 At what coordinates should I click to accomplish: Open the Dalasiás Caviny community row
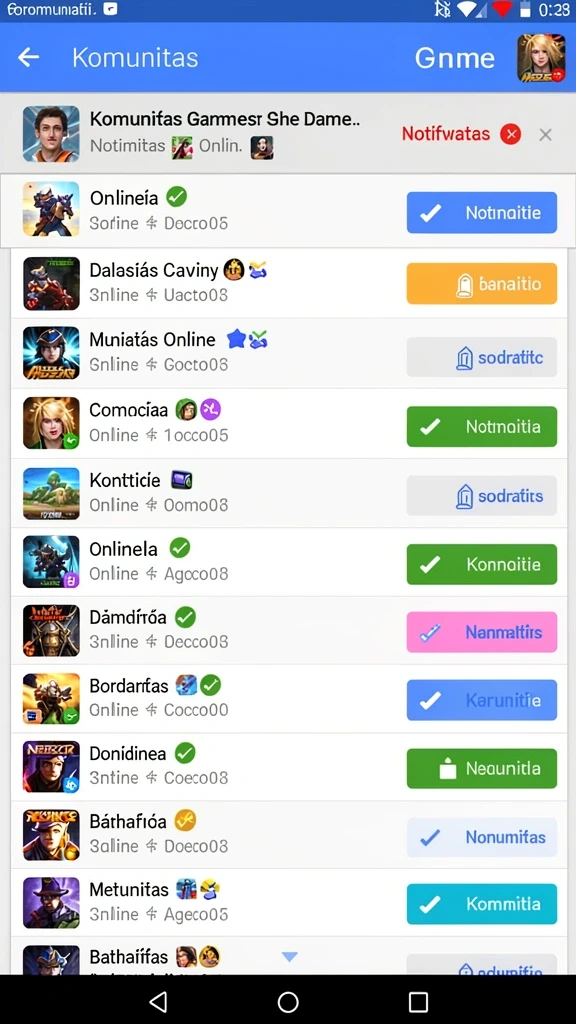tap(288, 283)
